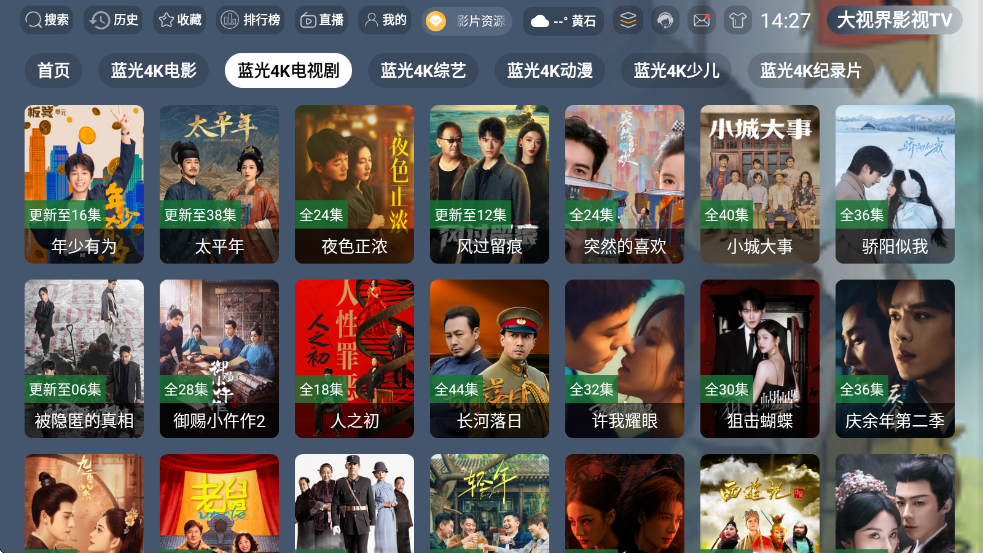Viewport: 983px width, 553px height.
Task: Tap the envelope messages icon
Action: 702,20
